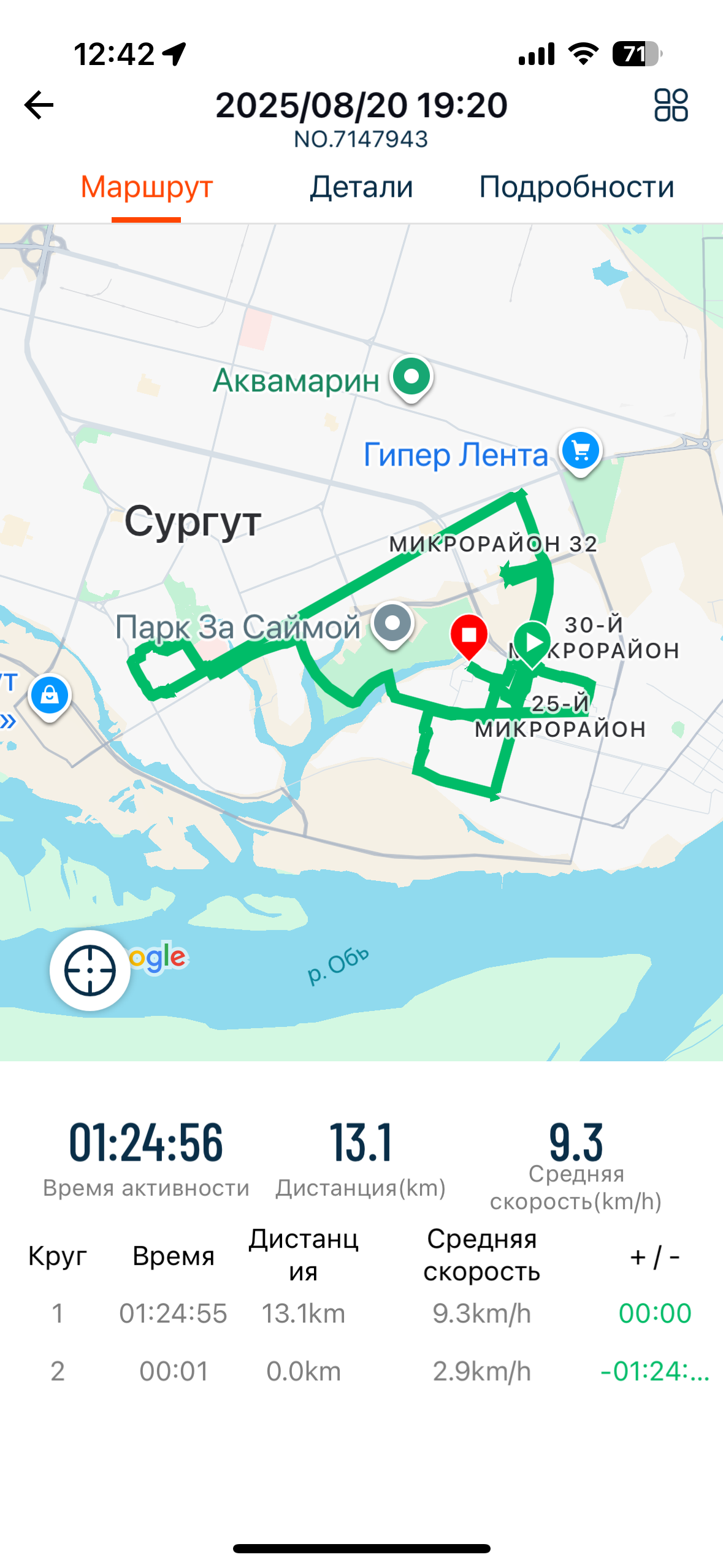
Task: Select the Маршрут tab
Action: coord(147,186)
